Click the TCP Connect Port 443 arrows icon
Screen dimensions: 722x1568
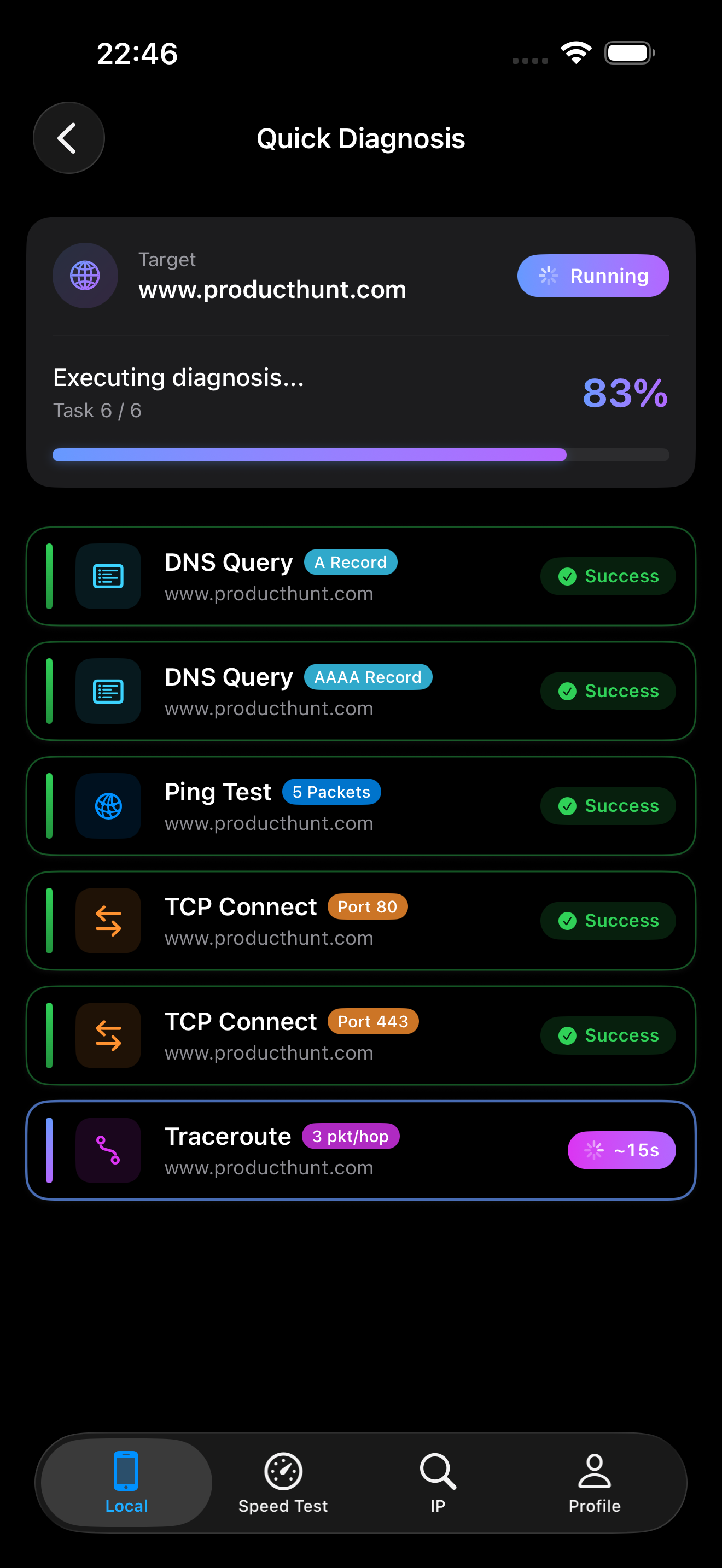click(x=108, y=1035)
